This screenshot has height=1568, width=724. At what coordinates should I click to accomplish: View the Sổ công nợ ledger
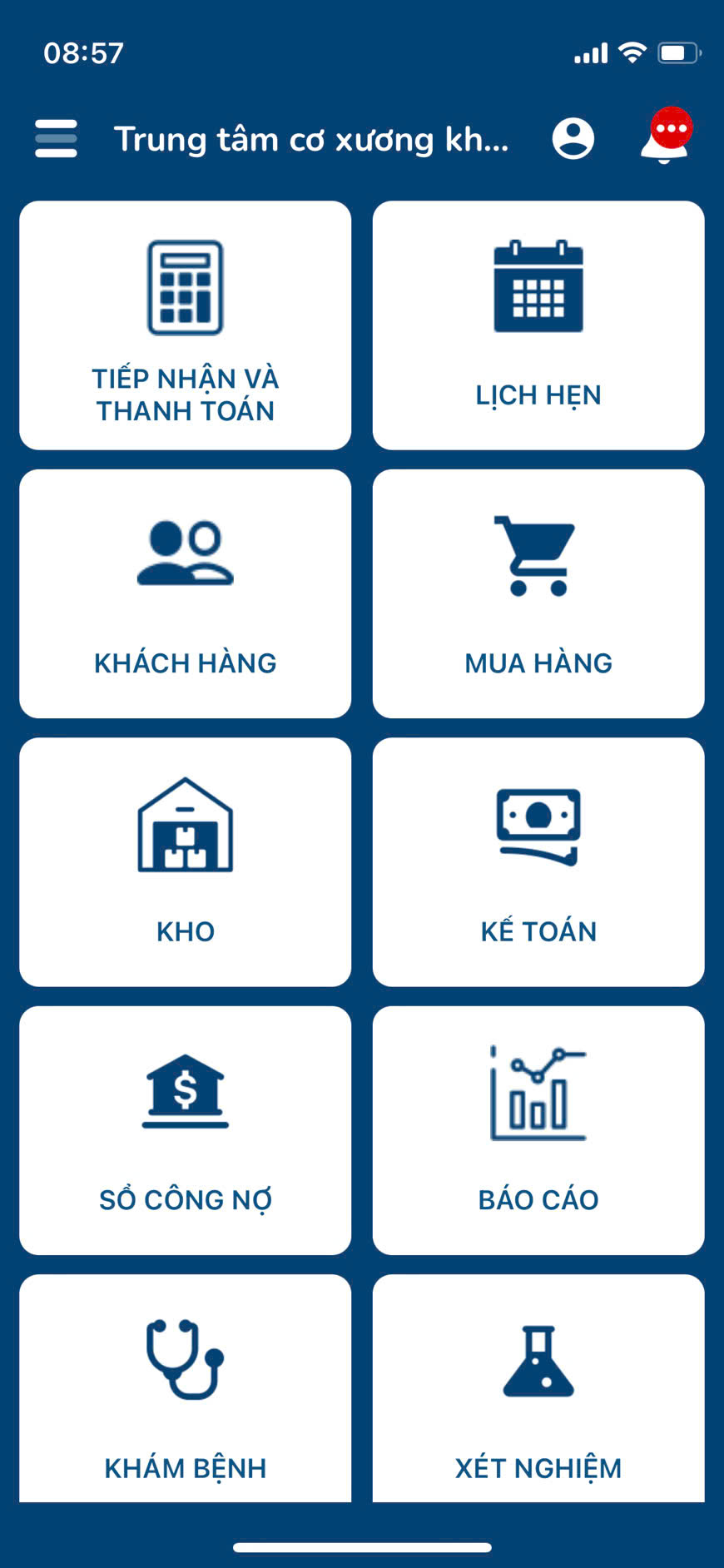[185, 1130]
